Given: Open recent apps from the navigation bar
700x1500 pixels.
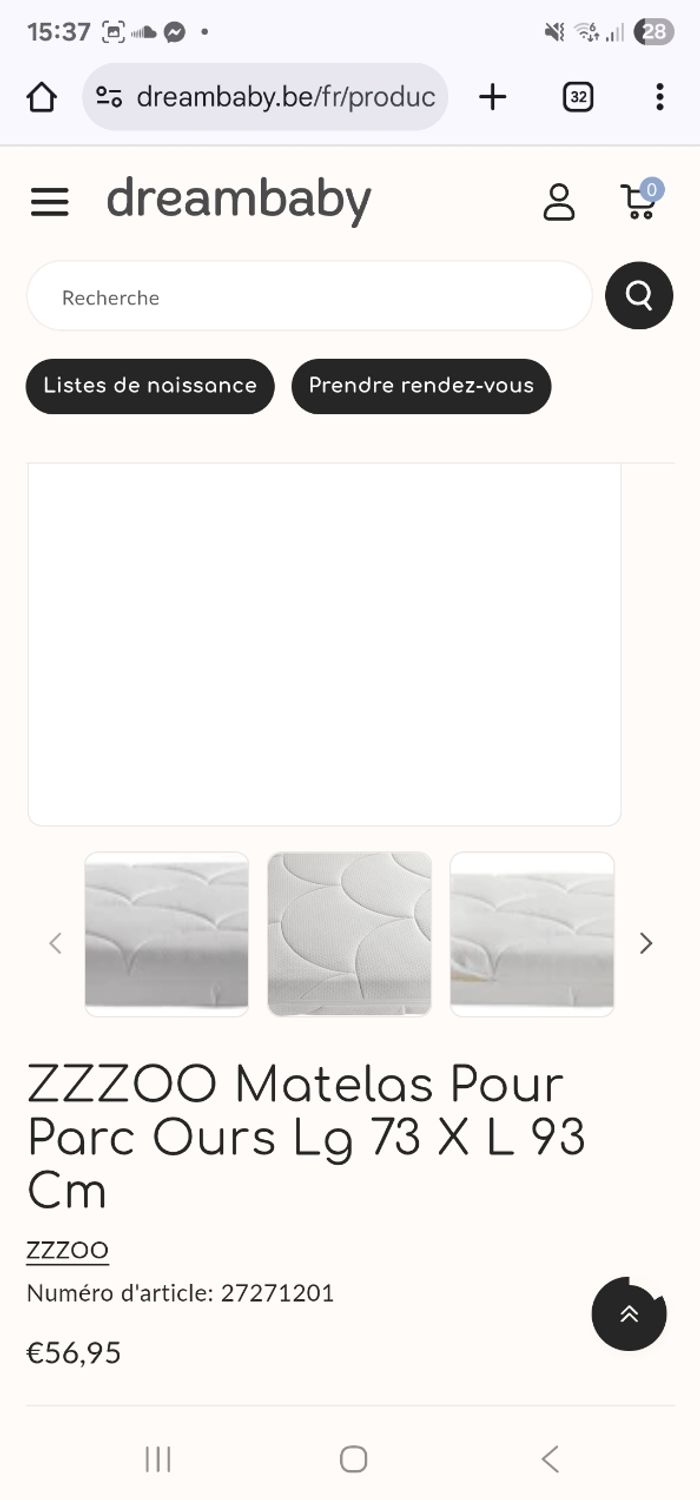Looking at the screenshot, I should 158,1459.
